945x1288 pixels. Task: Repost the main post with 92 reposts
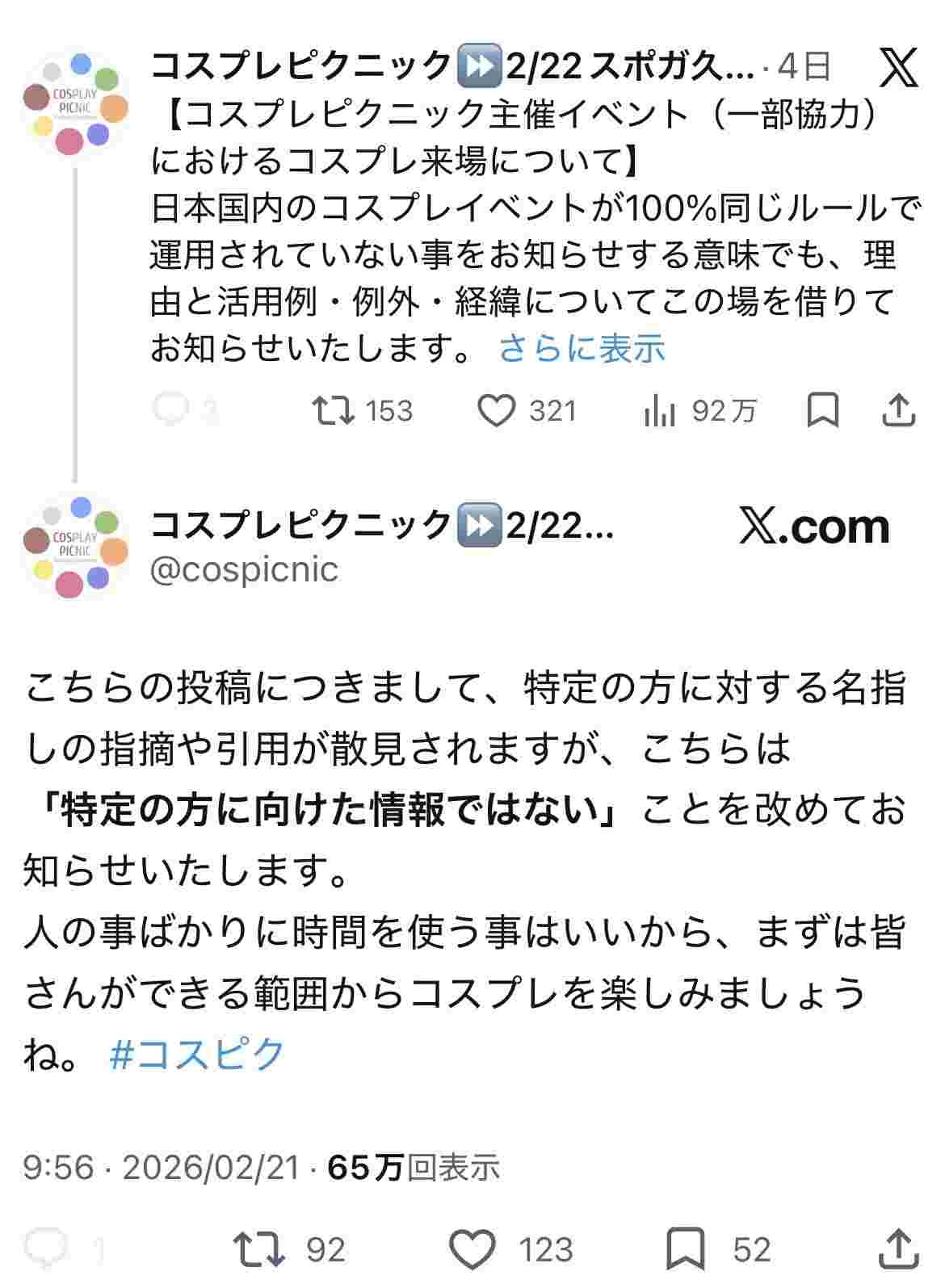click(258, 1250)
